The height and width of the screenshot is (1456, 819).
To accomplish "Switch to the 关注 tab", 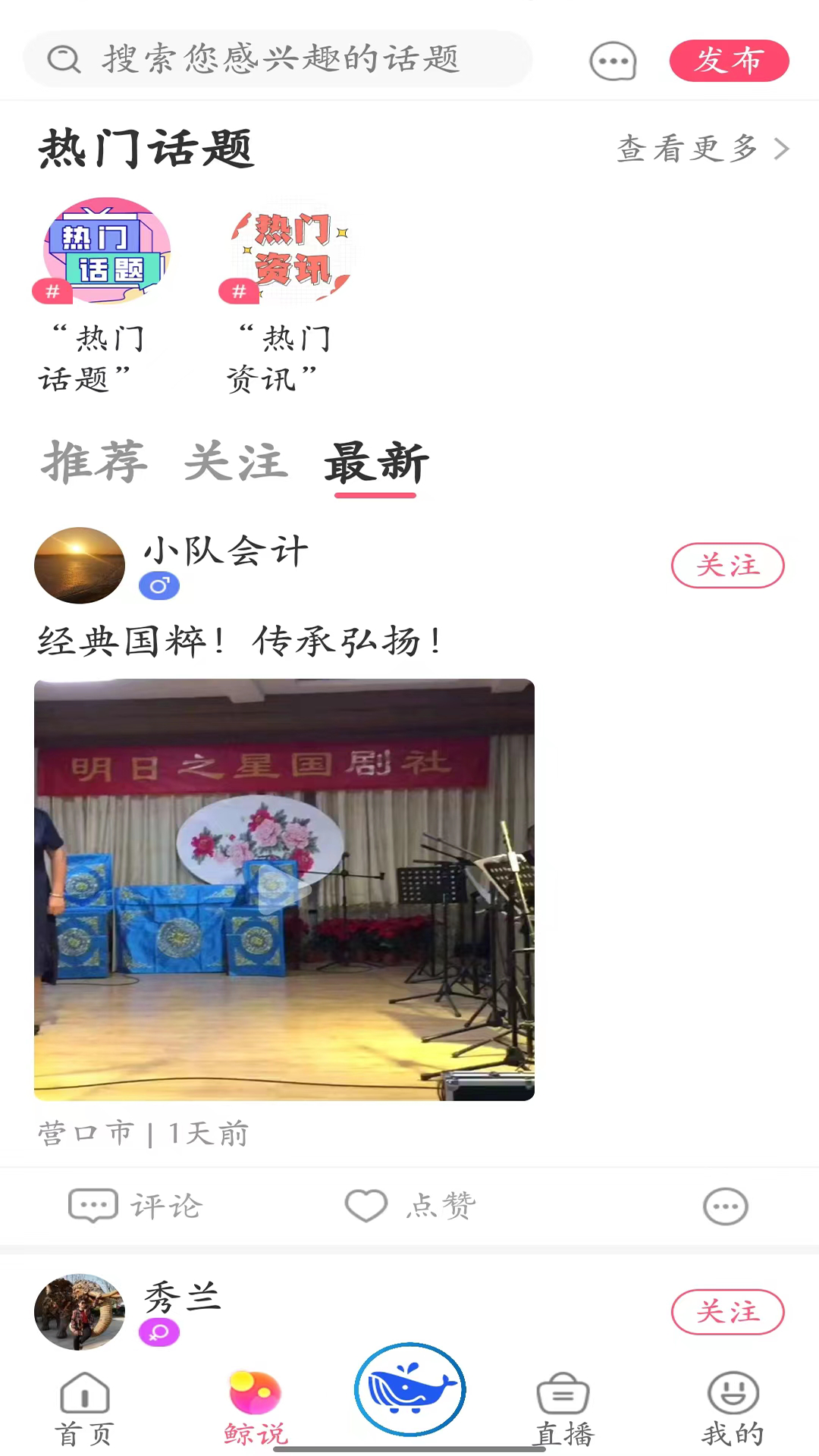I will tap(236, 464).
